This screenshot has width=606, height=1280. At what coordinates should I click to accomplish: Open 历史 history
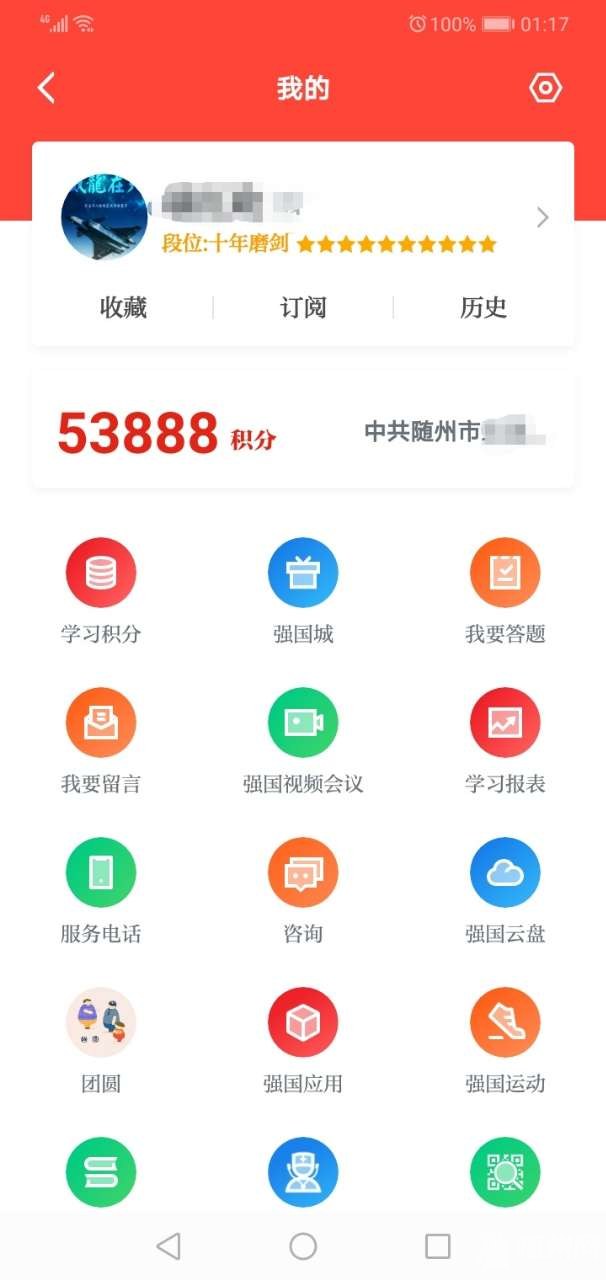point(483,307)
